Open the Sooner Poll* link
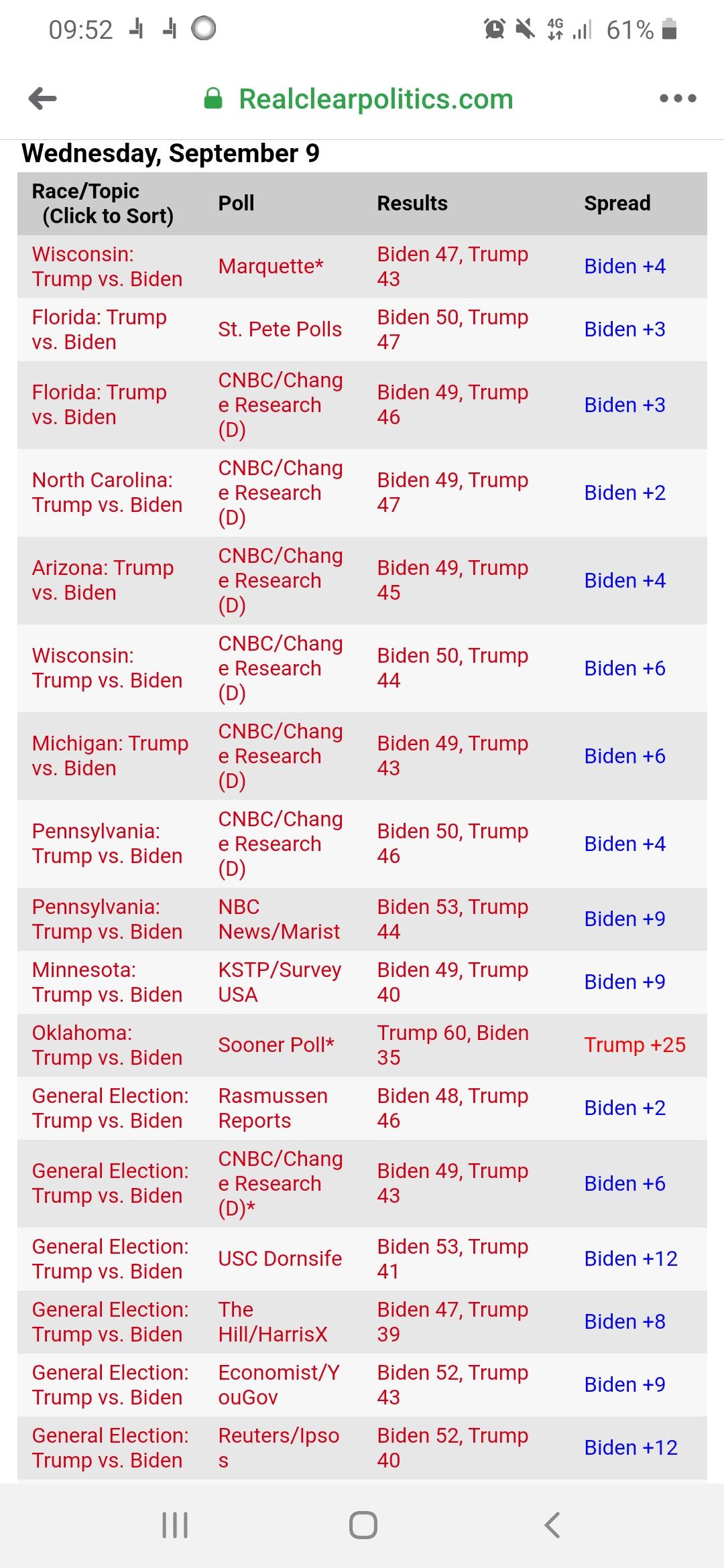Image resolution: width=724 pixels, height=1568 pixels. tap(276, 1045)
